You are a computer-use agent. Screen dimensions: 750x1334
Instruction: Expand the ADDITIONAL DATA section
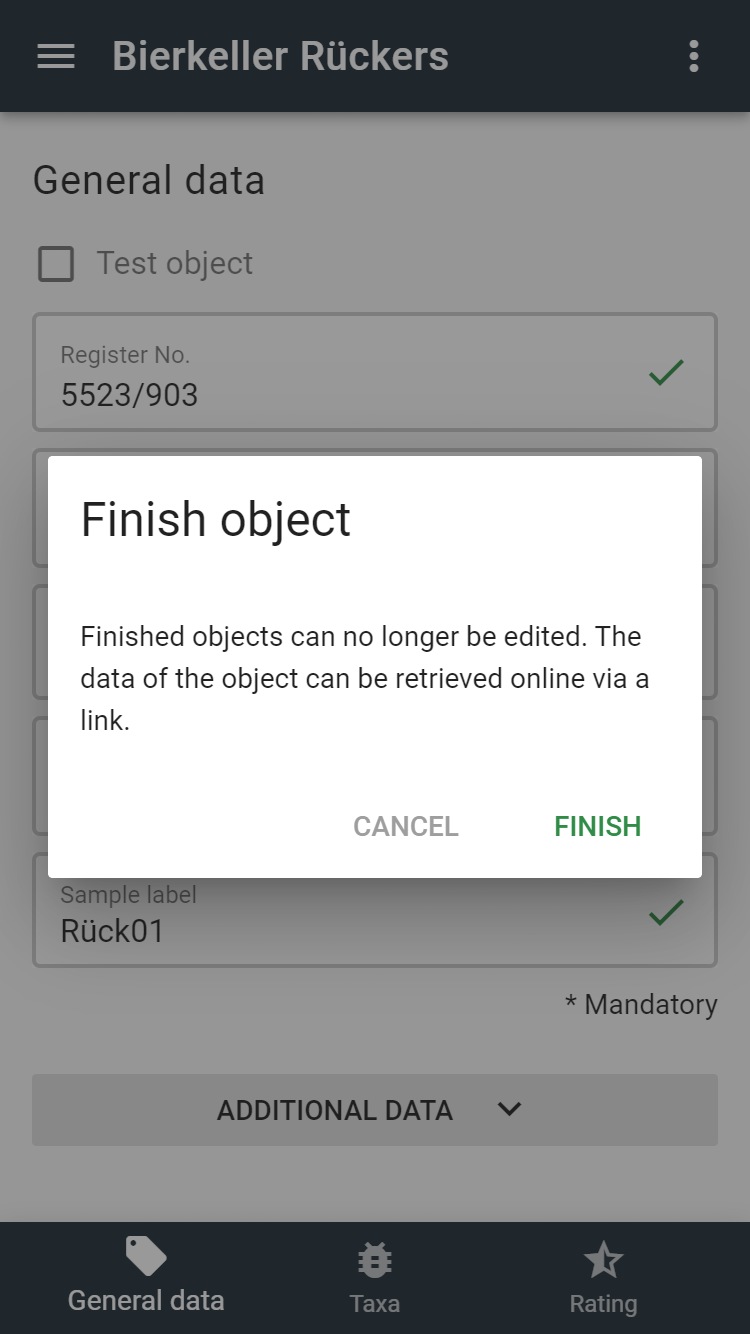(375, 1110)
